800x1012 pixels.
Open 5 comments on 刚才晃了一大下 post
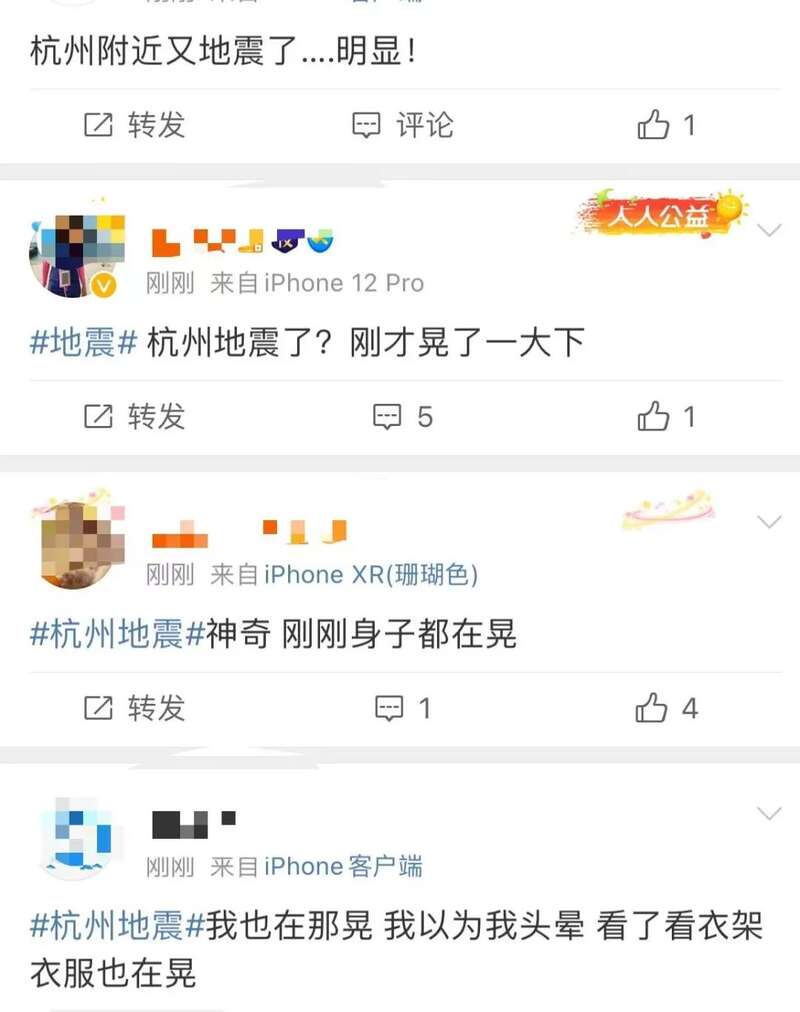point(403,416)
